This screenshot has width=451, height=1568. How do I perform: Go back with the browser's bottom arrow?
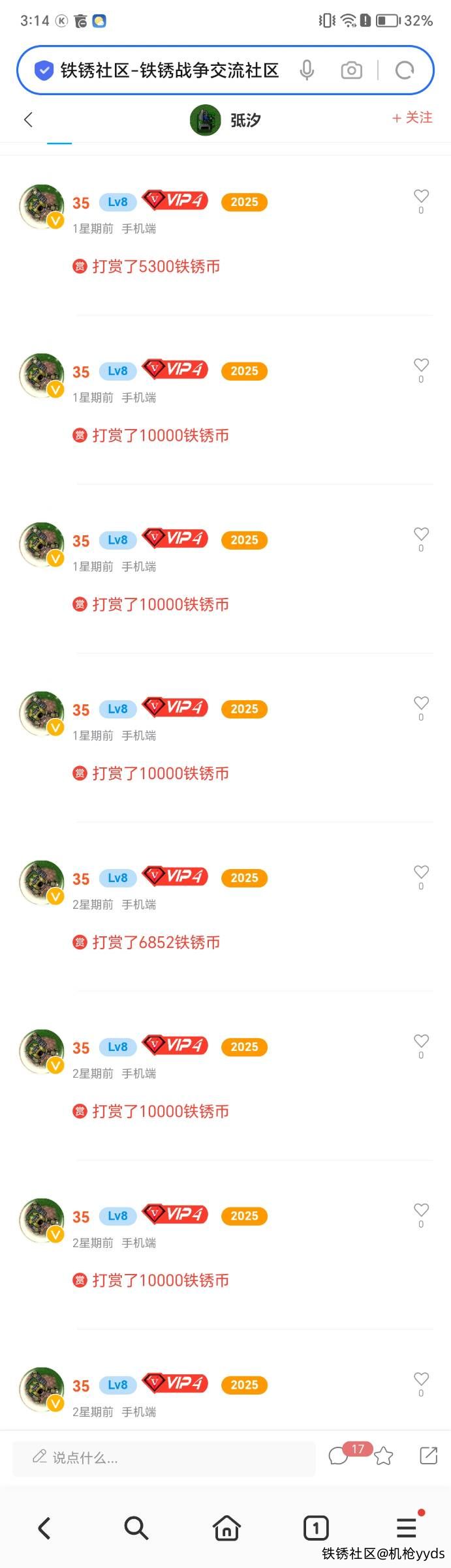click(x=44, y=1528)
